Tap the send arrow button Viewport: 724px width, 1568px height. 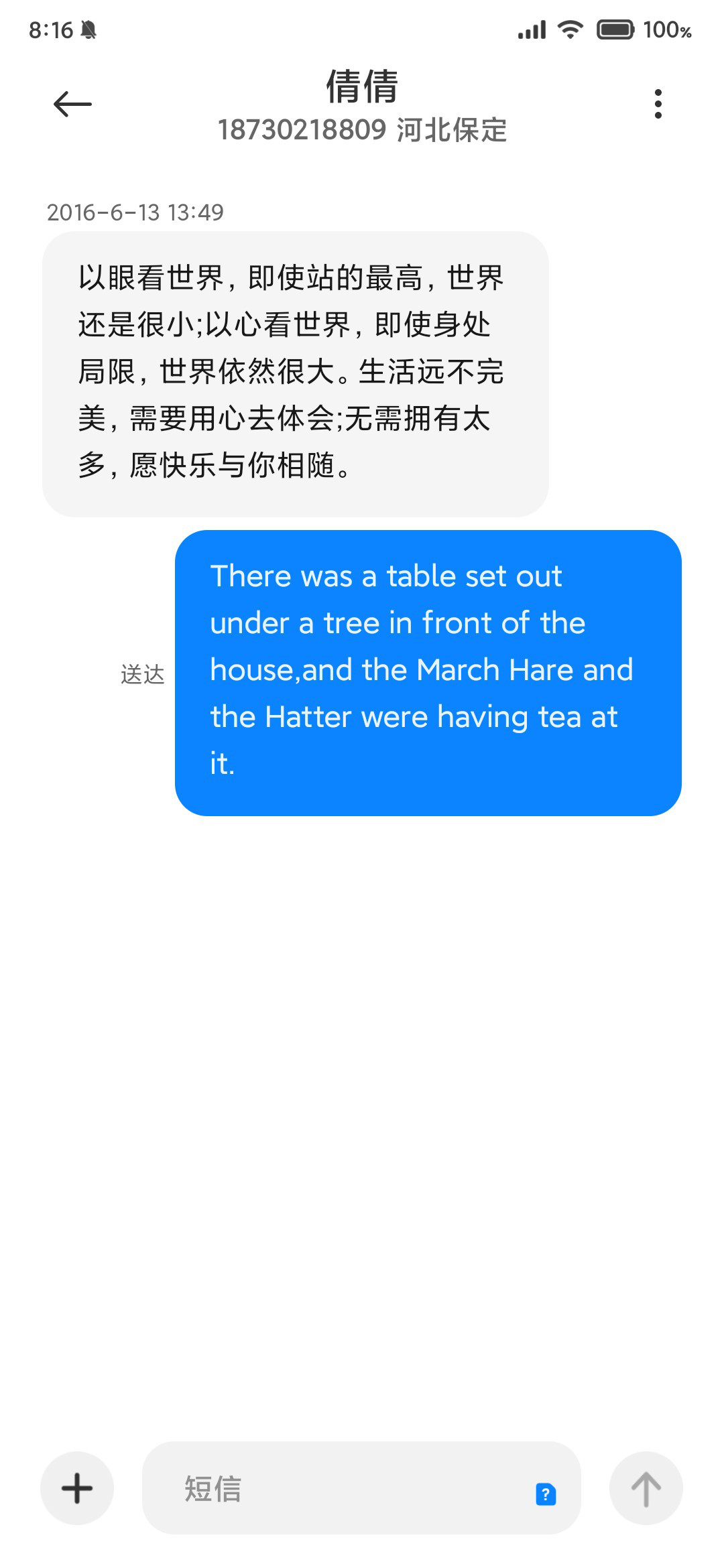646,1488
